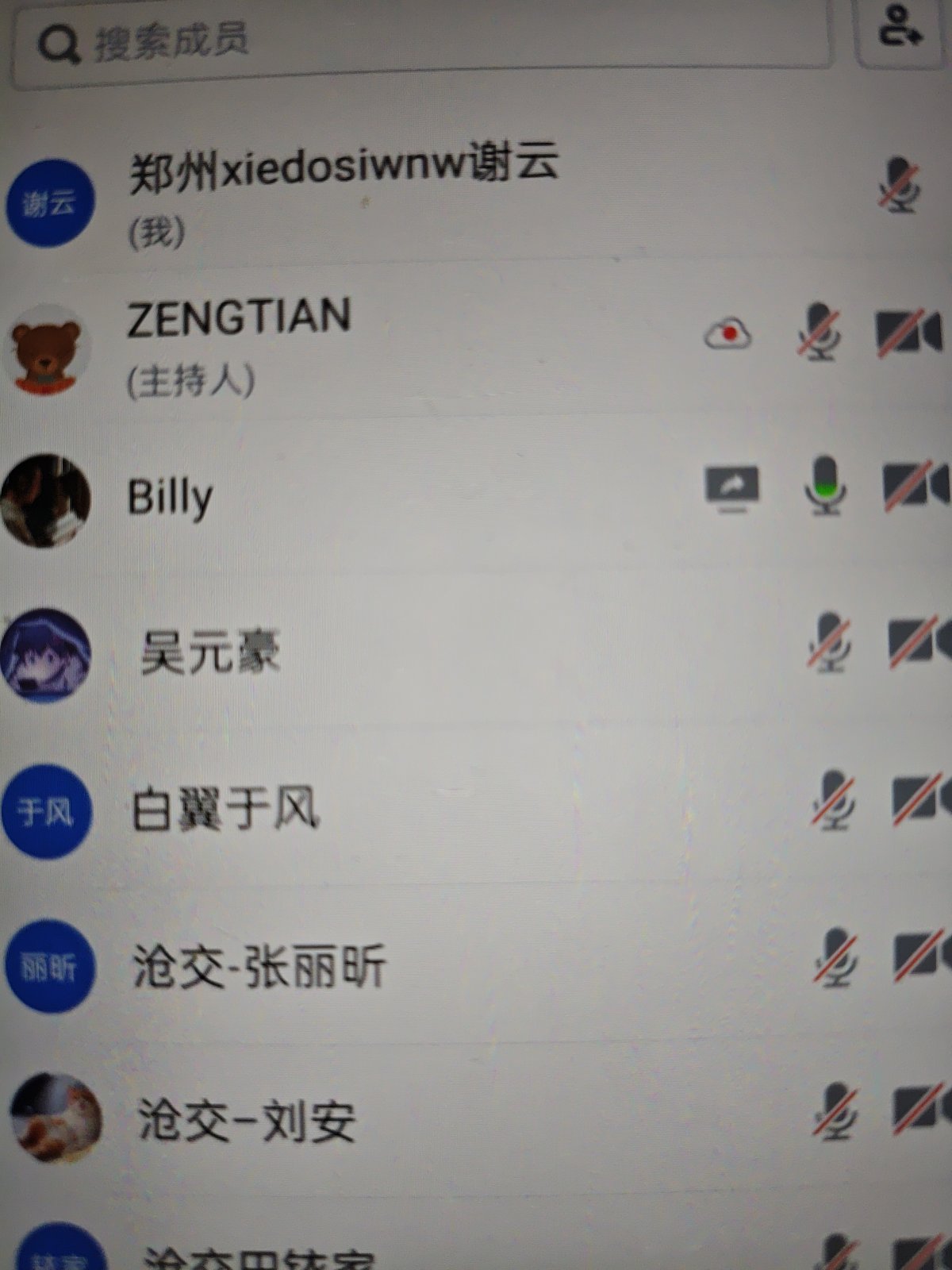Tap the muted microphone icon for 沧交-张丽昕

[835, 958]
